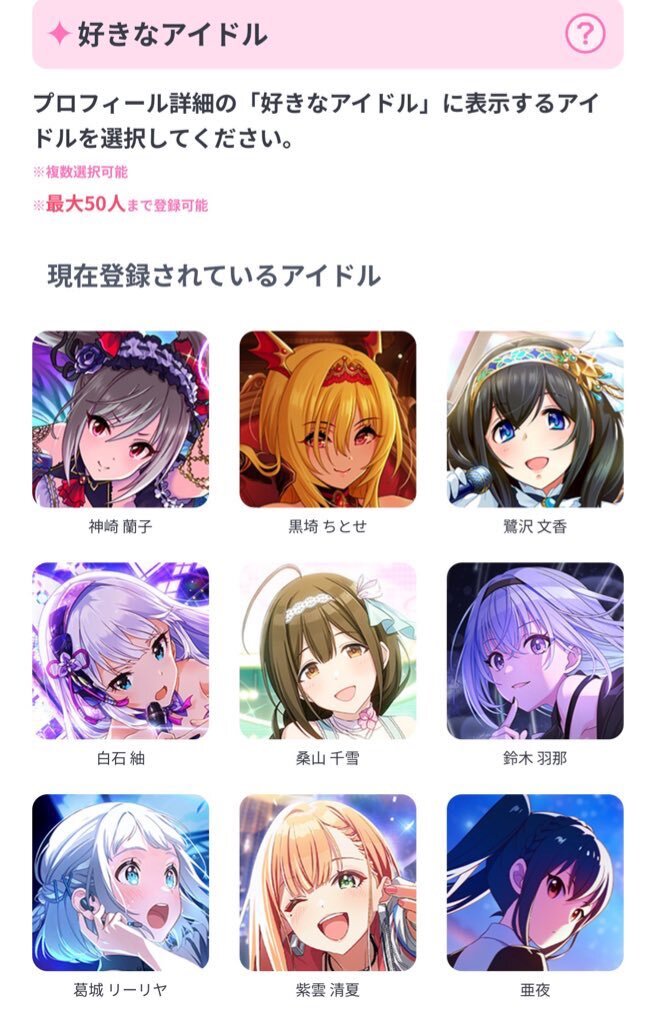Select 葛城 リーリヤ idol tile
The height and width of the screenshot is (1024, 655).
[x=121, y=882]
